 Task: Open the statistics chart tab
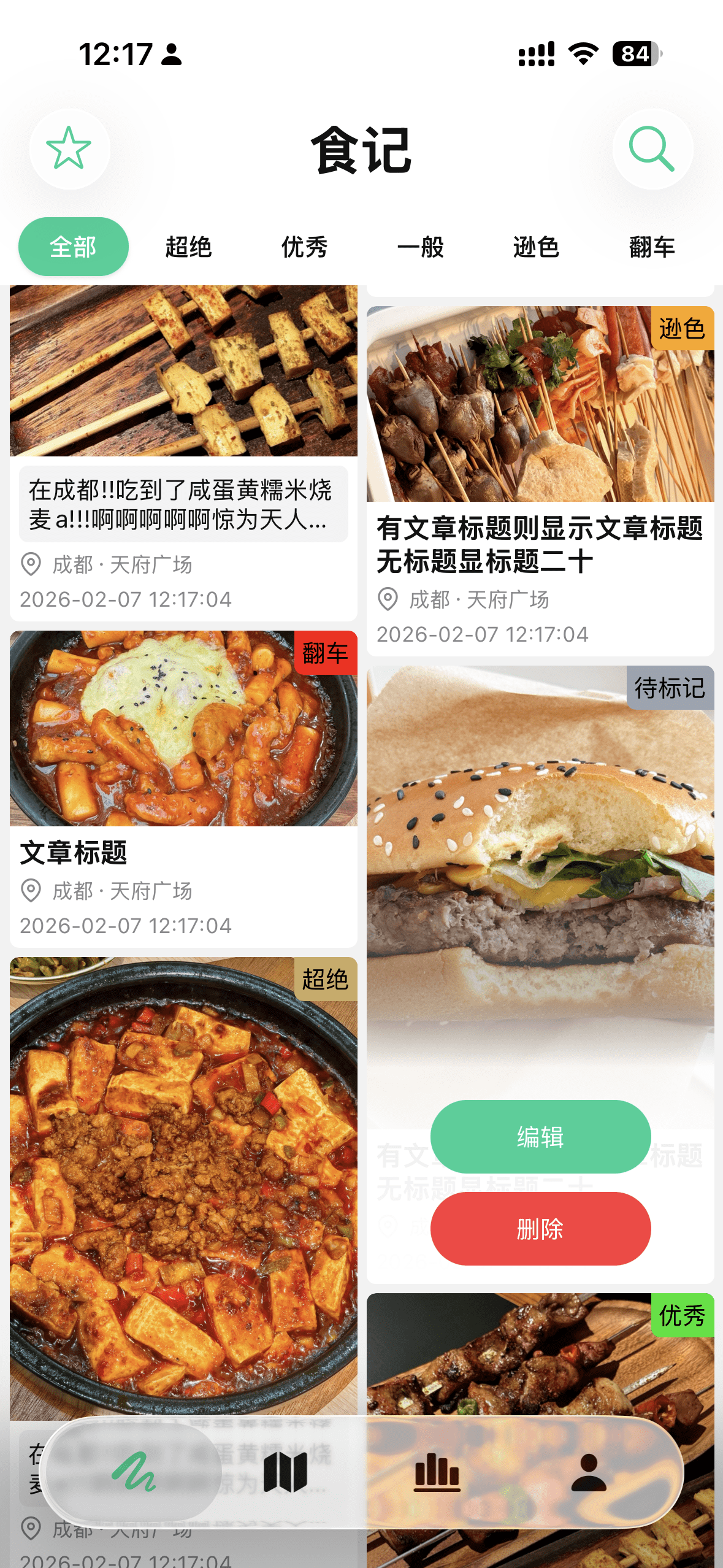click(437, 1471)
